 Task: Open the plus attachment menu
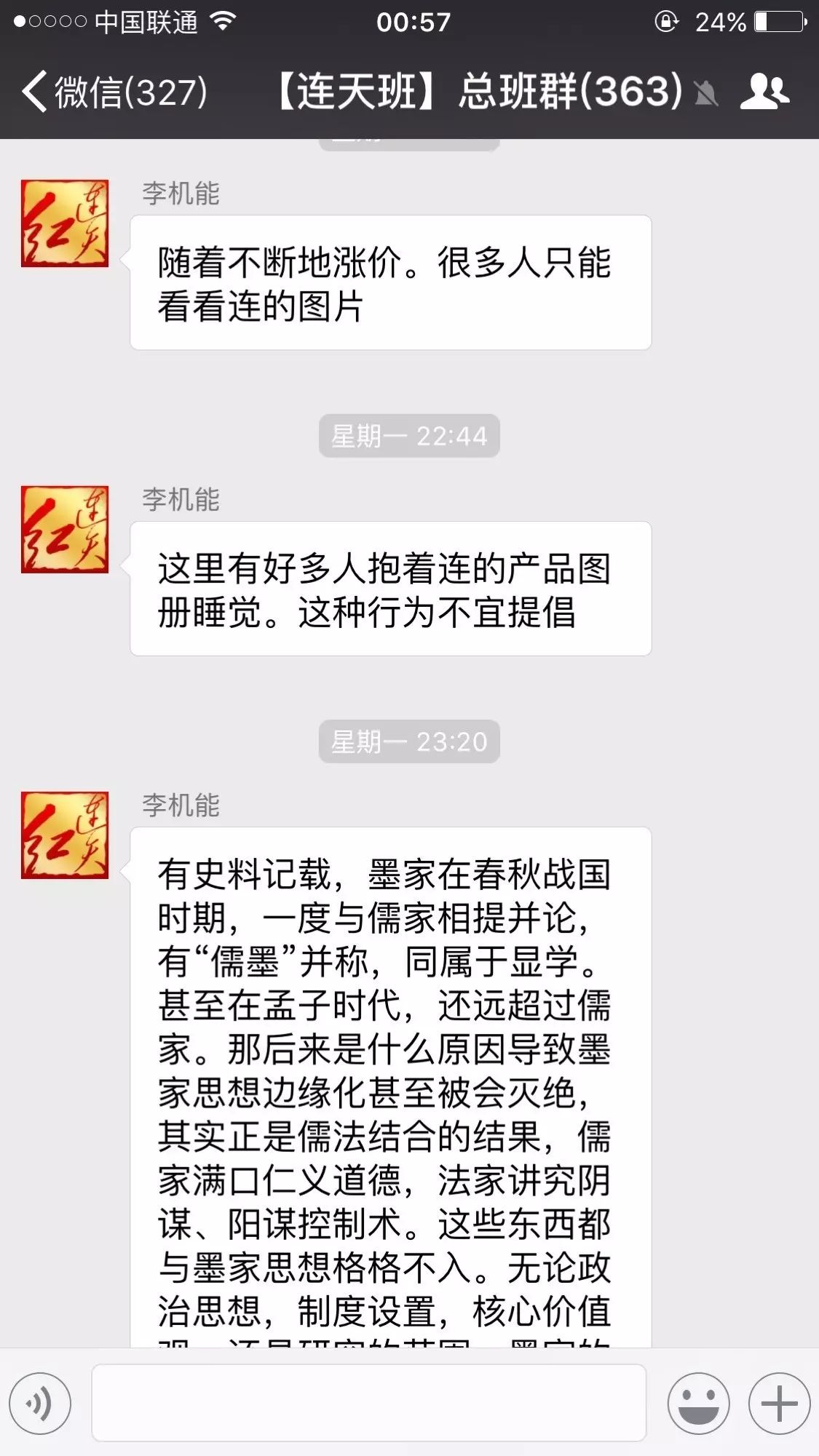[779, 1403]
